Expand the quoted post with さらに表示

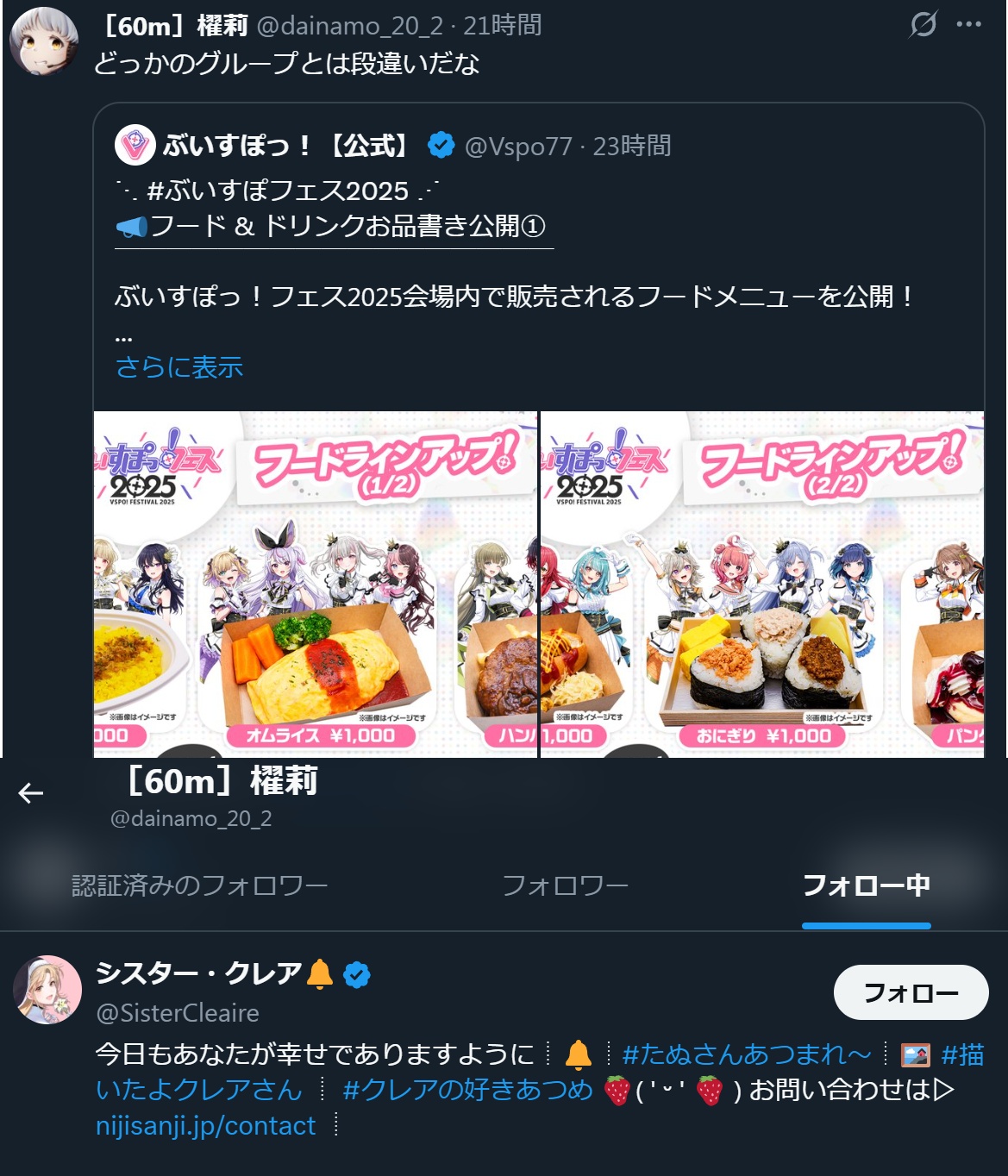pos(179,367)
